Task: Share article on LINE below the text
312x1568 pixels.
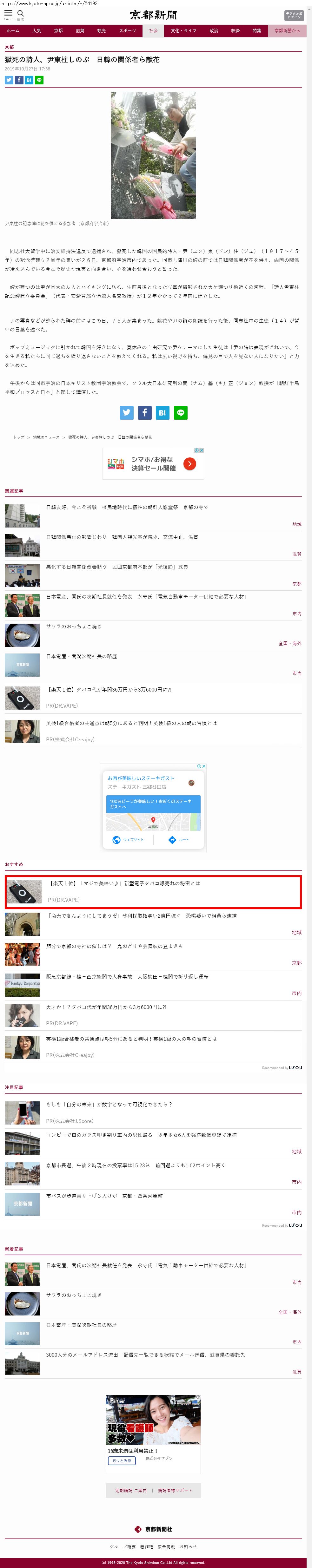Action: pyautogui.click(x=180, y=413)
